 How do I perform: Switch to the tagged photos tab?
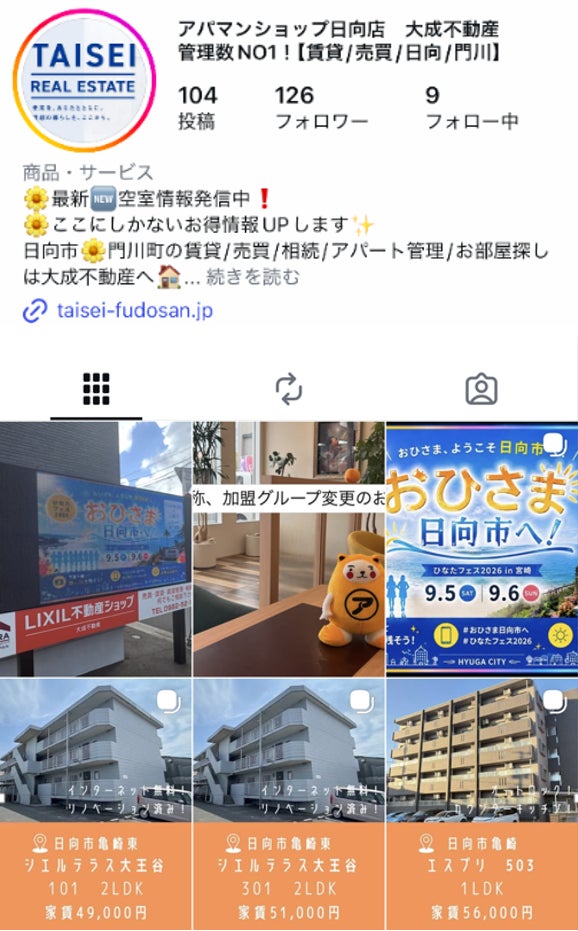pos(481,390)
